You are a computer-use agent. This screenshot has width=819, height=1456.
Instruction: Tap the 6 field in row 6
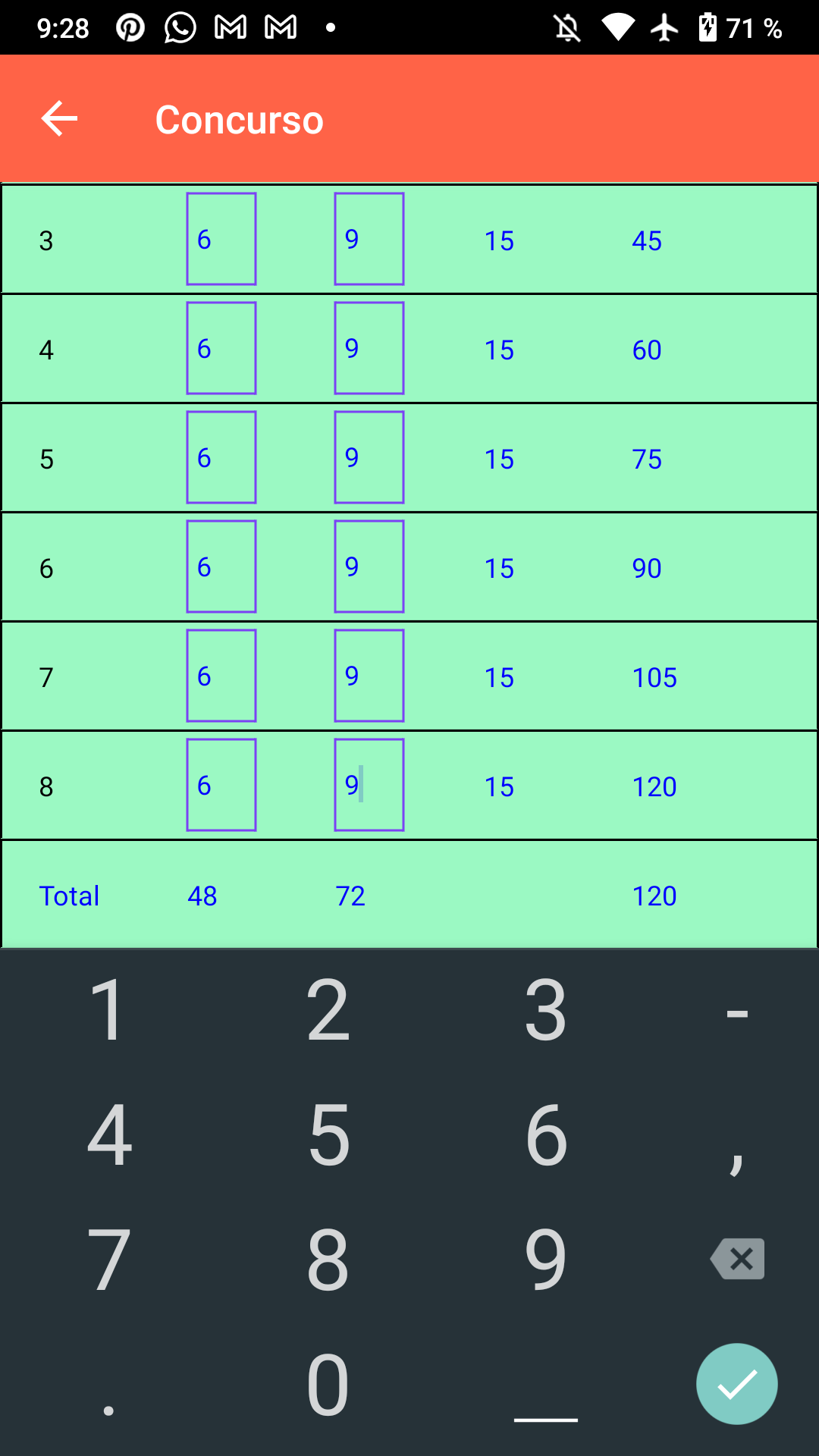[221, 566]
